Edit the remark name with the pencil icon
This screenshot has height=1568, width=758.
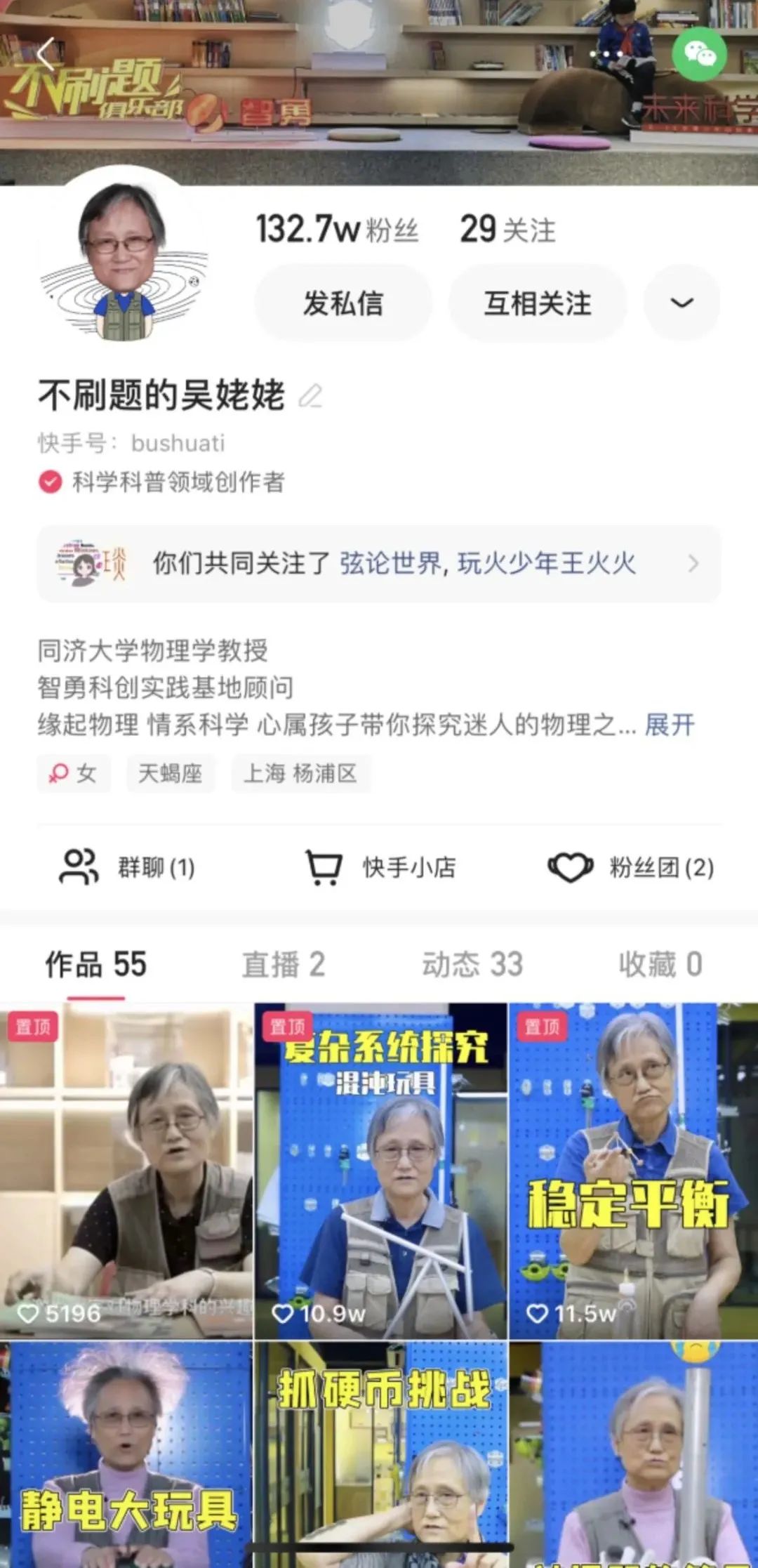pyautogui.click(x=310, y=396)
